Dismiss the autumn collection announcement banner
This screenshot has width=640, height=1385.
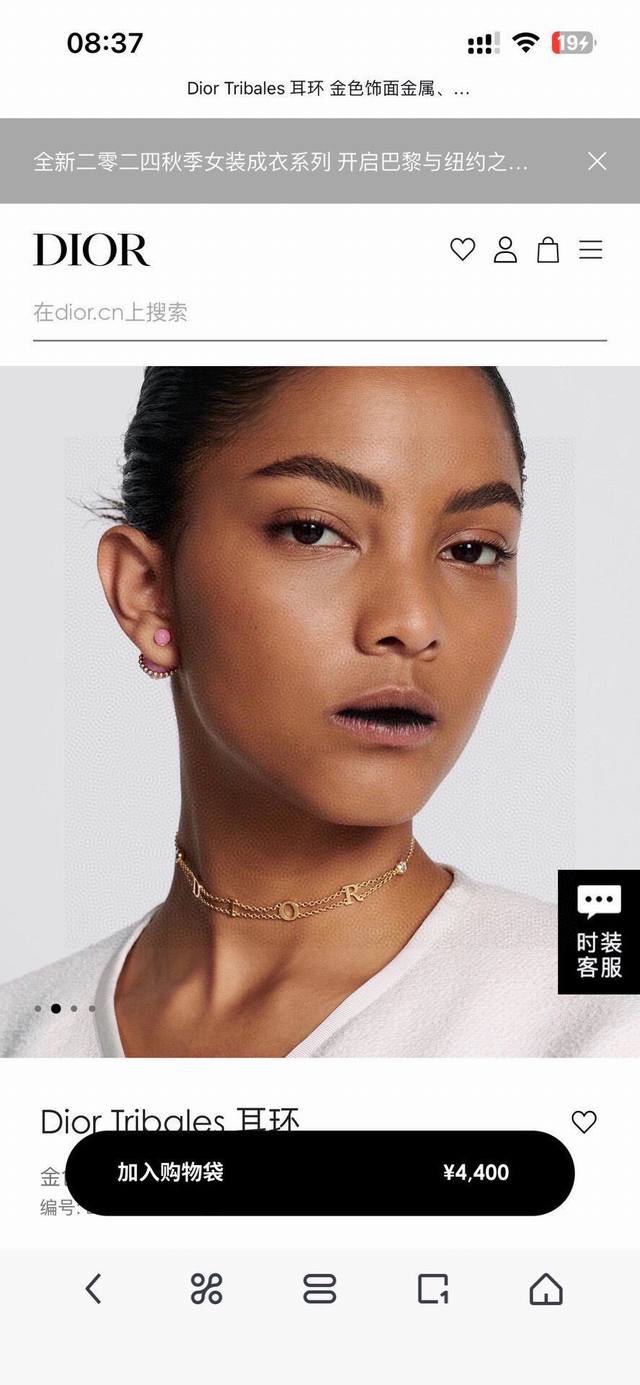(x=597, y=161)
